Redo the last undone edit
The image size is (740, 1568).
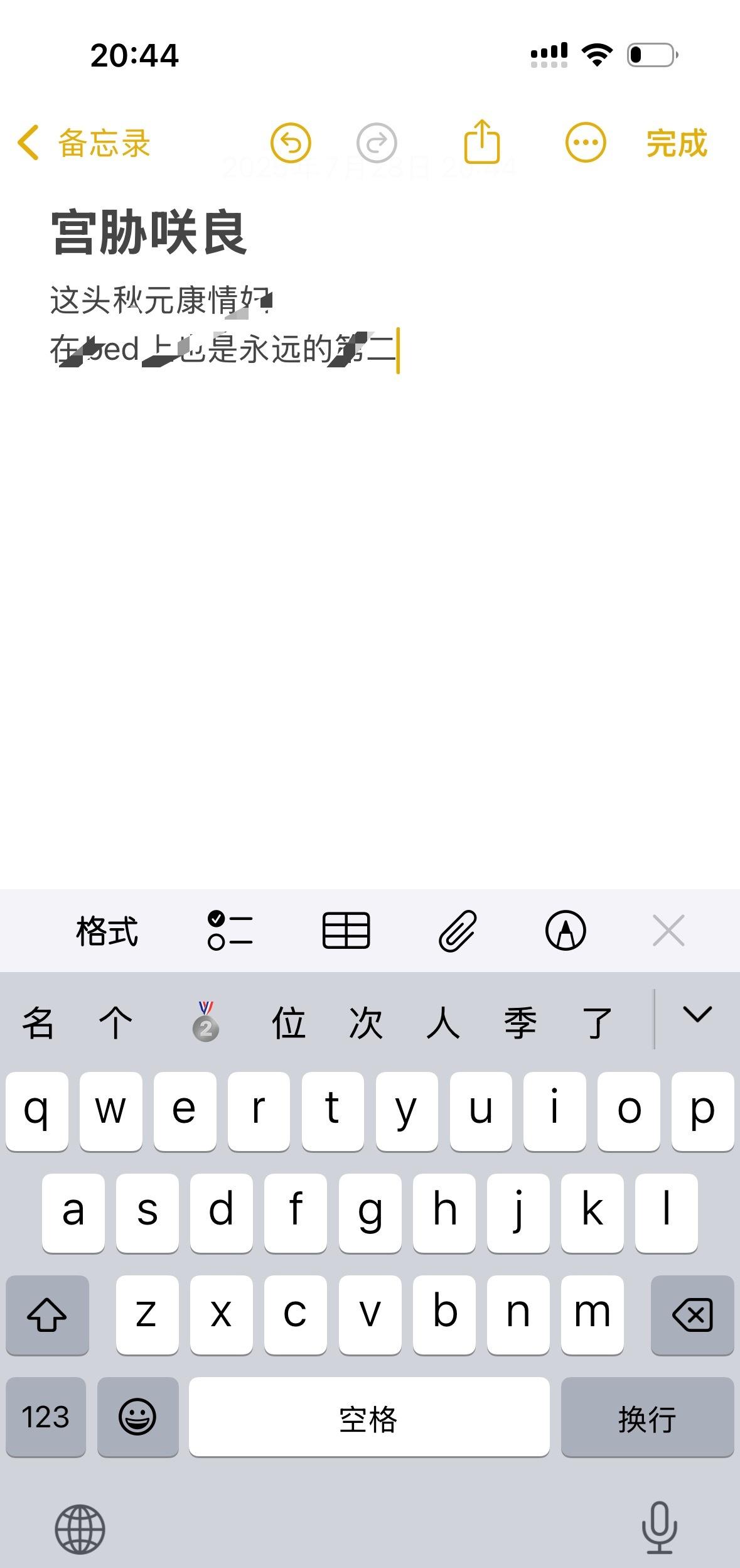[x=377, y=143]
